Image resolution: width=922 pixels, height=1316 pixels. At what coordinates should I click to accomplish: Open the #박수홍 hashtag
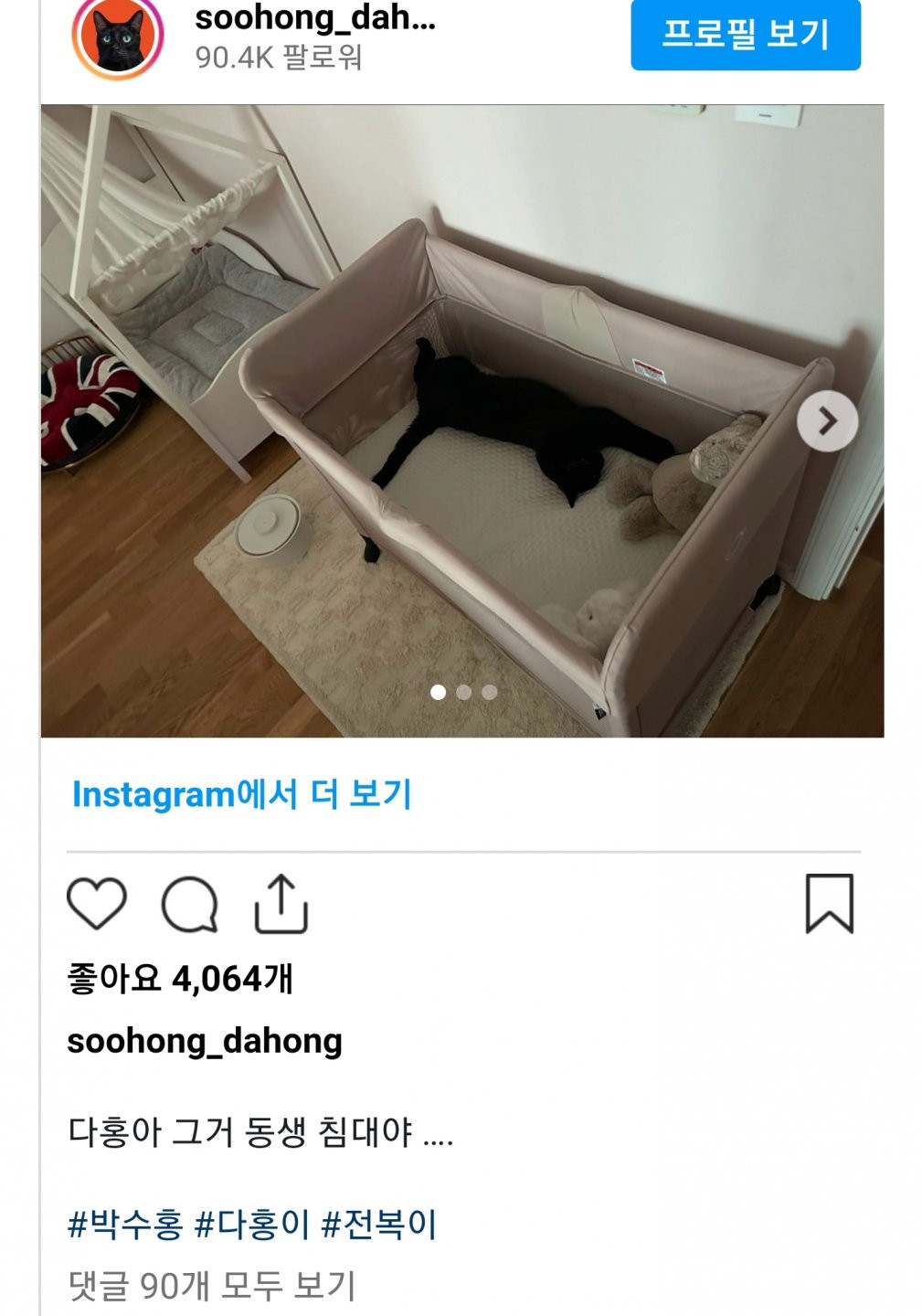[x=126, y=1224]
